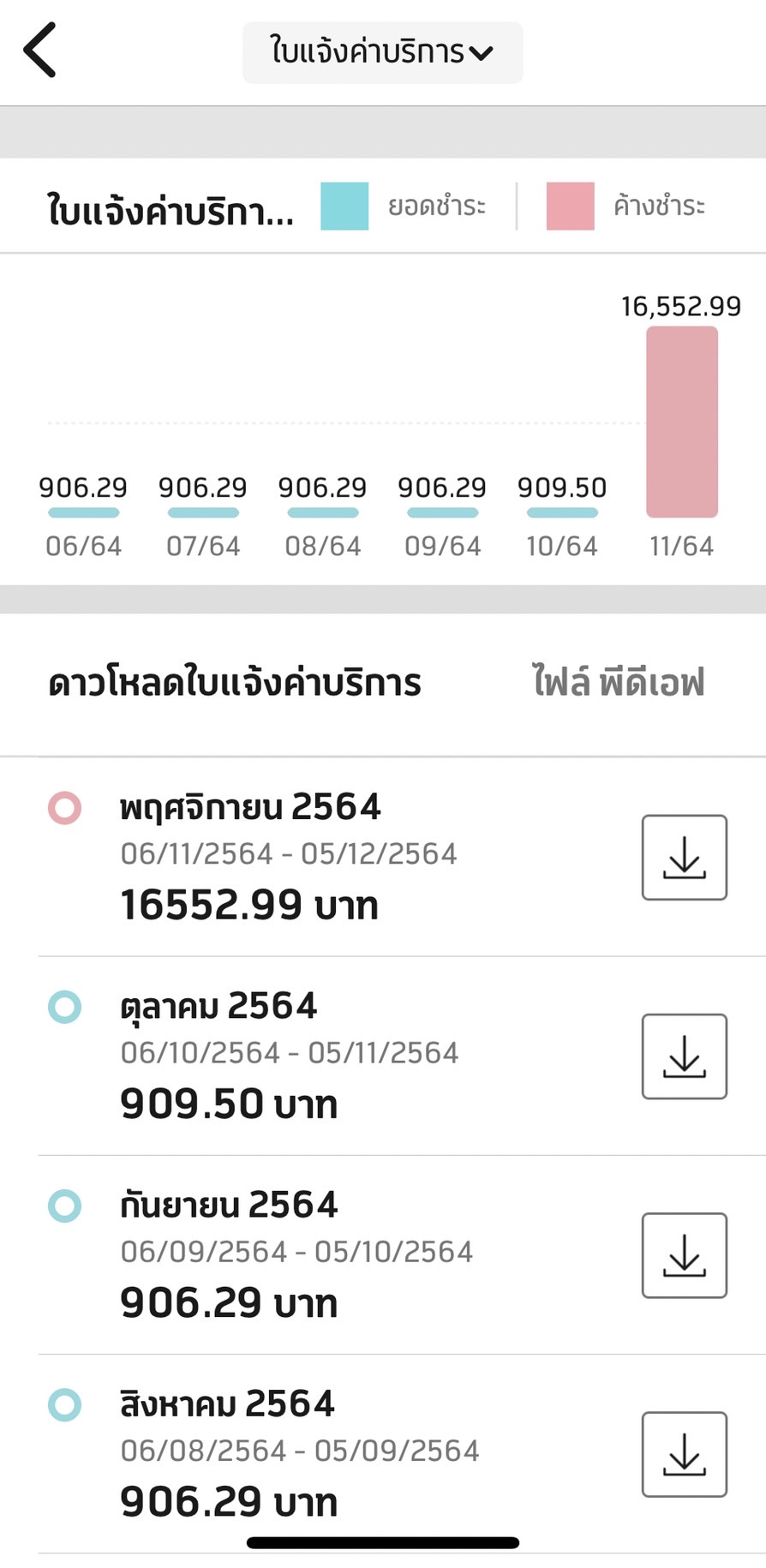
Task: Select the 11/64 overdue bar in chart
Action: pos(681,422)
